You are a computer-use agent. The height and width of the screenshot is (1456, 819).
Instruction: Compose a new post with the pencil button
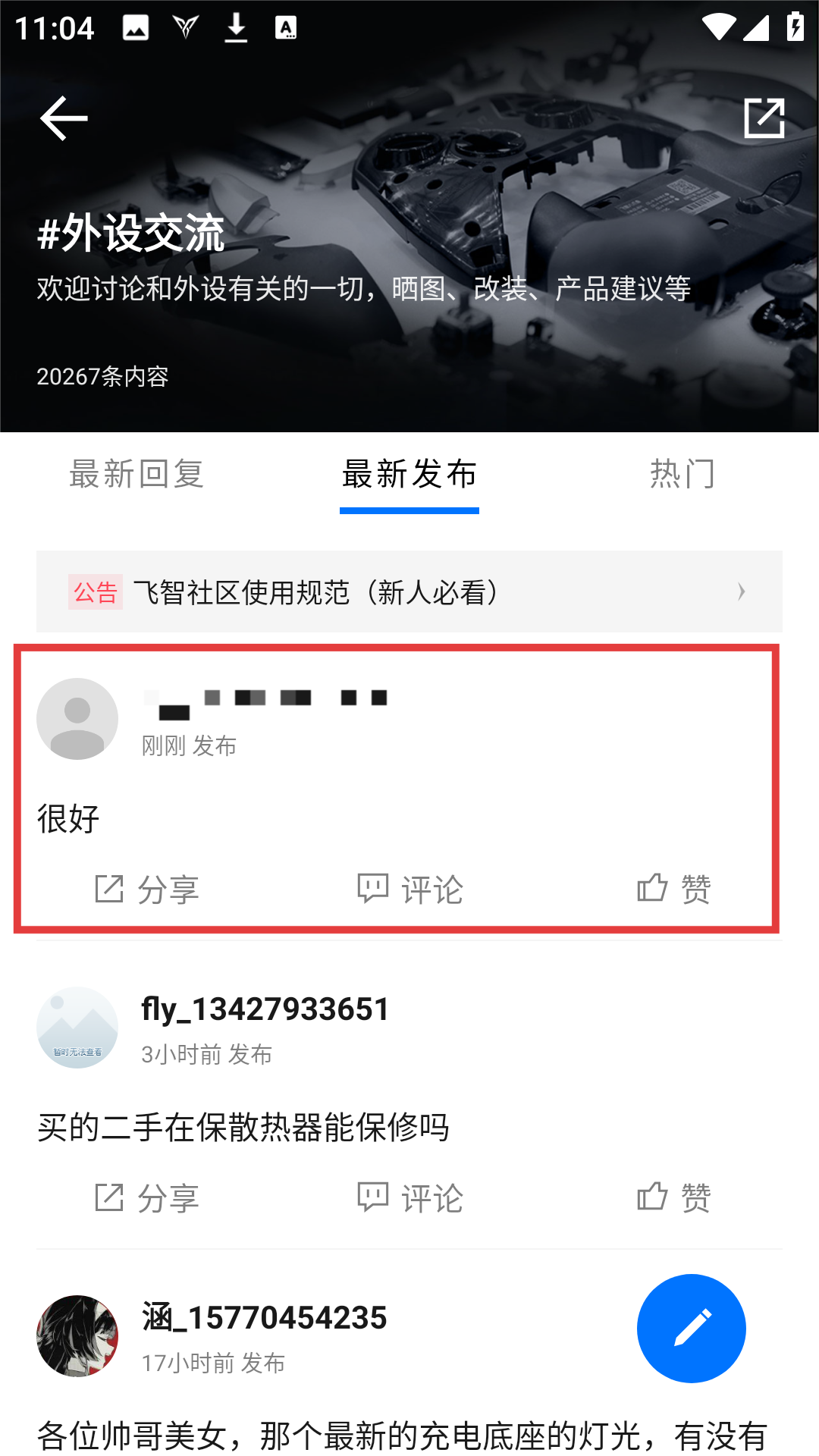tap(692, 1329)
